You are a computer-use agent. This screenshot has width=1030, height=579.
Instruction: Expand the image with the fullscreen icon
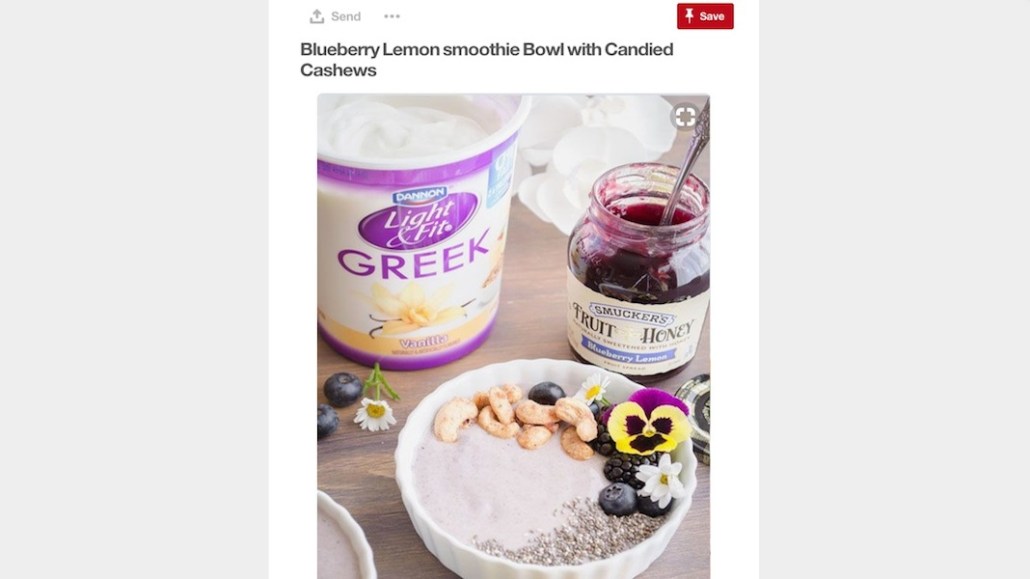(685, 117)
